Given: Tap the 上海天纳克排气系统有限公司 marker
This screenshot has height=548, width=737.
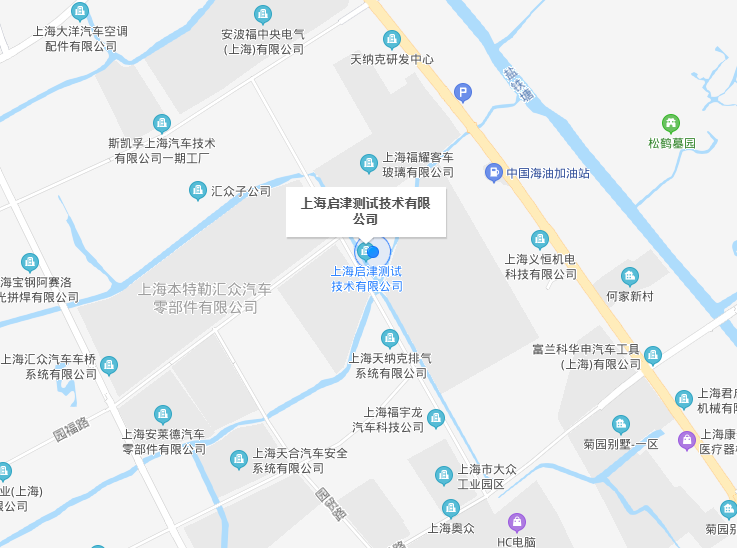Looking at the screenshot, I should [390, 338].
